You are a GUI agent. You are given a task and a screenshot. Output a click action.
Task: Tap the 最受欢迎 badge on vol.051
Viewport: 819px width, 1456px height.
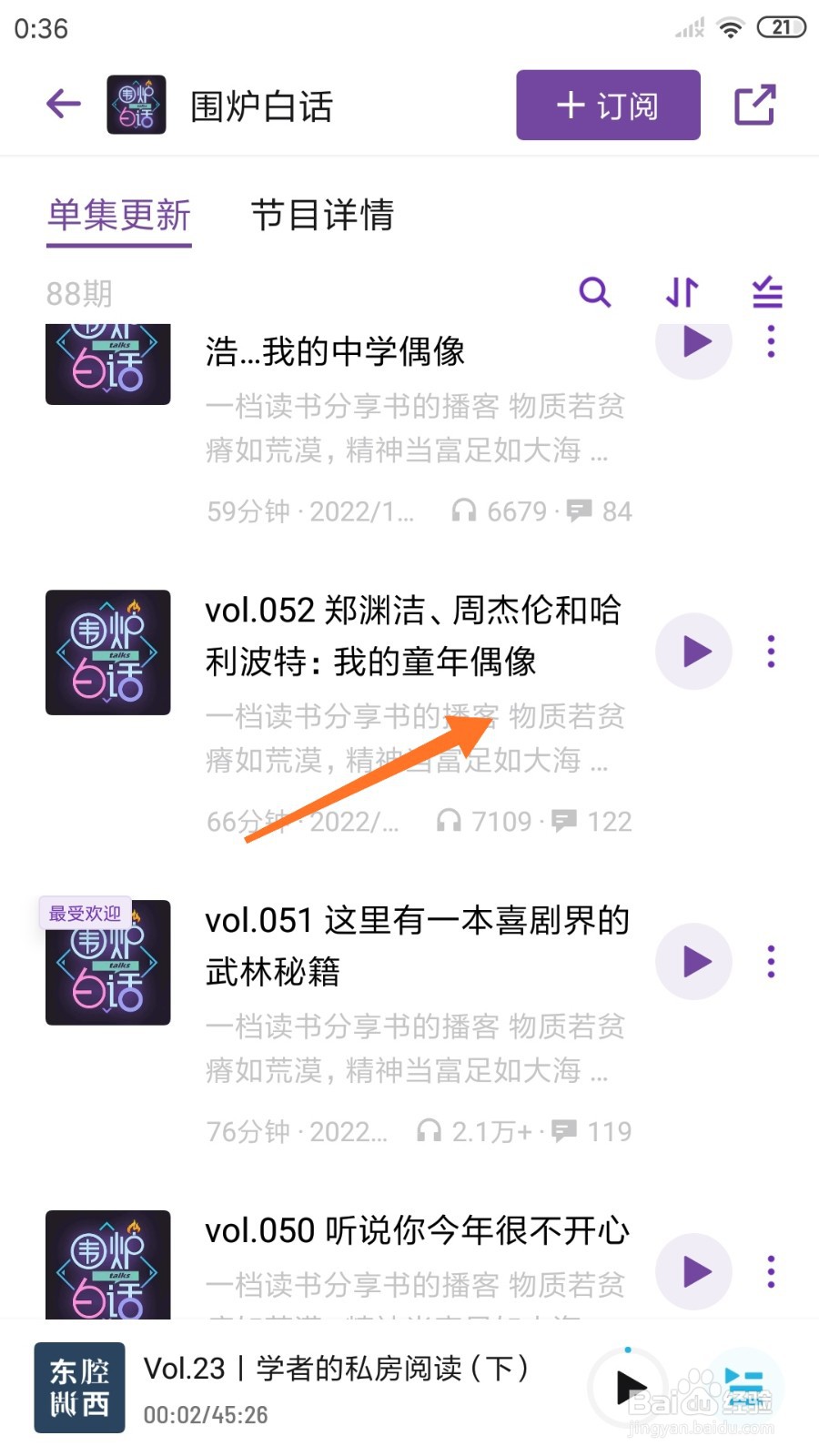[x=85, y=914]
